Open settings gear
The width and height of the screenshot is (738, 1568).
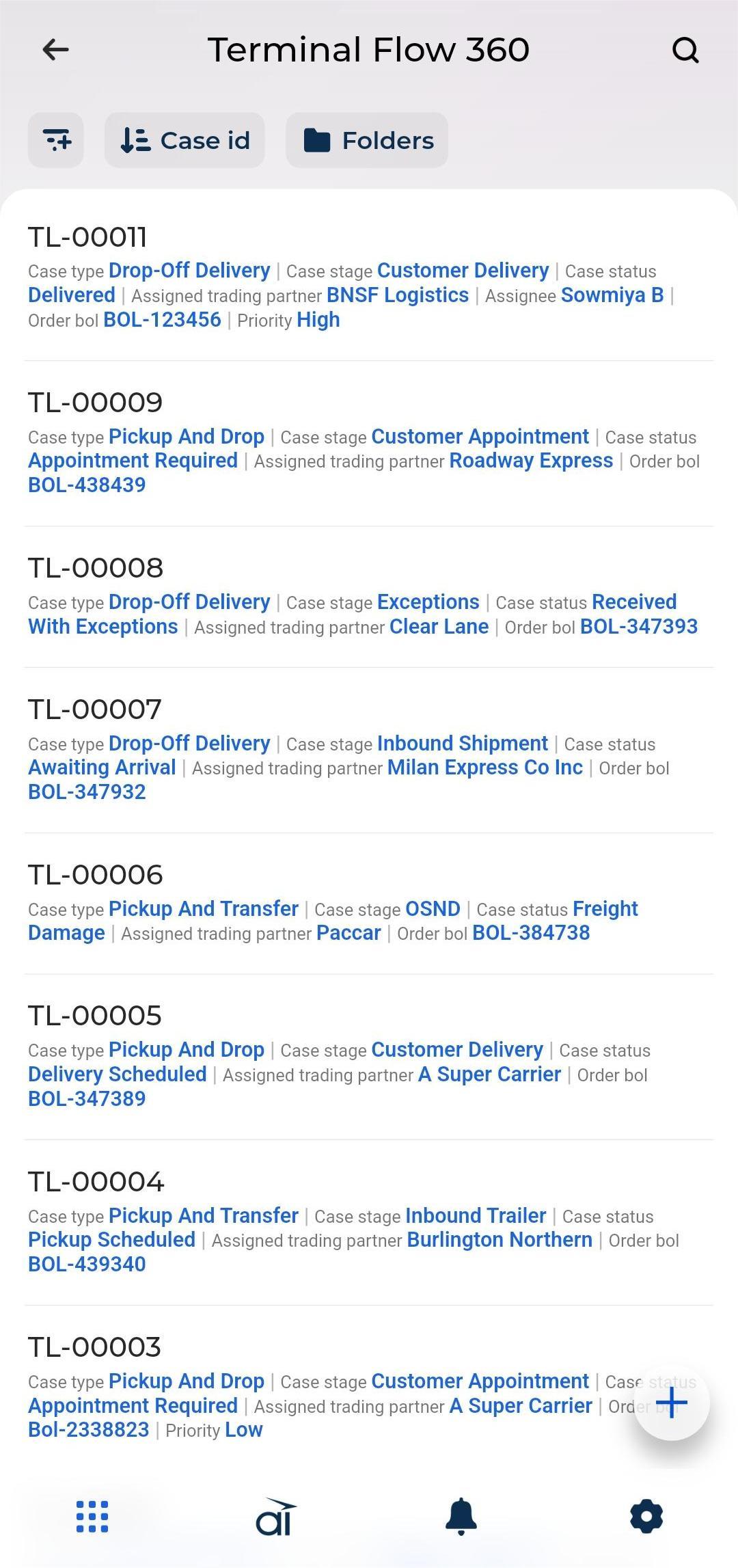tap(646, 1517)
